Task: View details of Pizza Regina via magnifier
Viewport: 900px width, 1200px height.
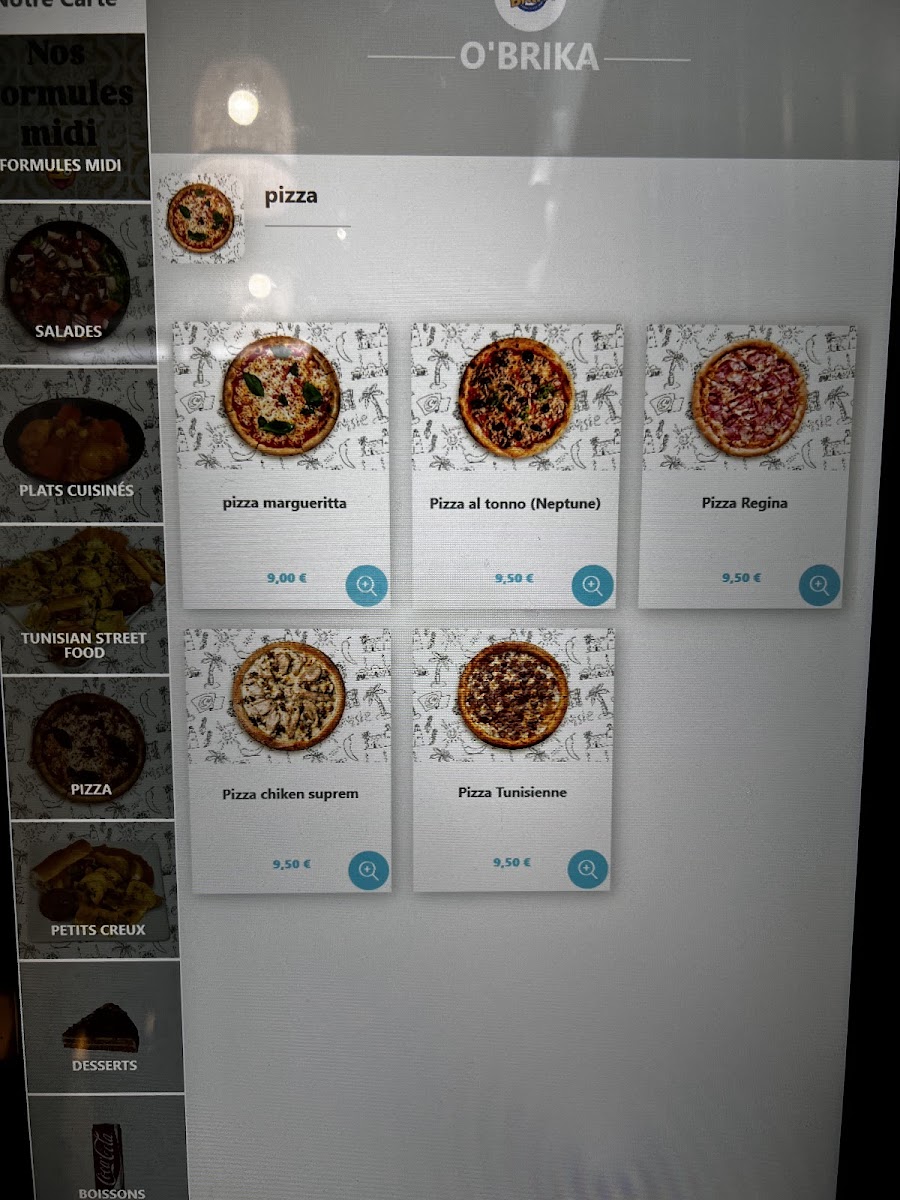Action: [x=820, y=585]
